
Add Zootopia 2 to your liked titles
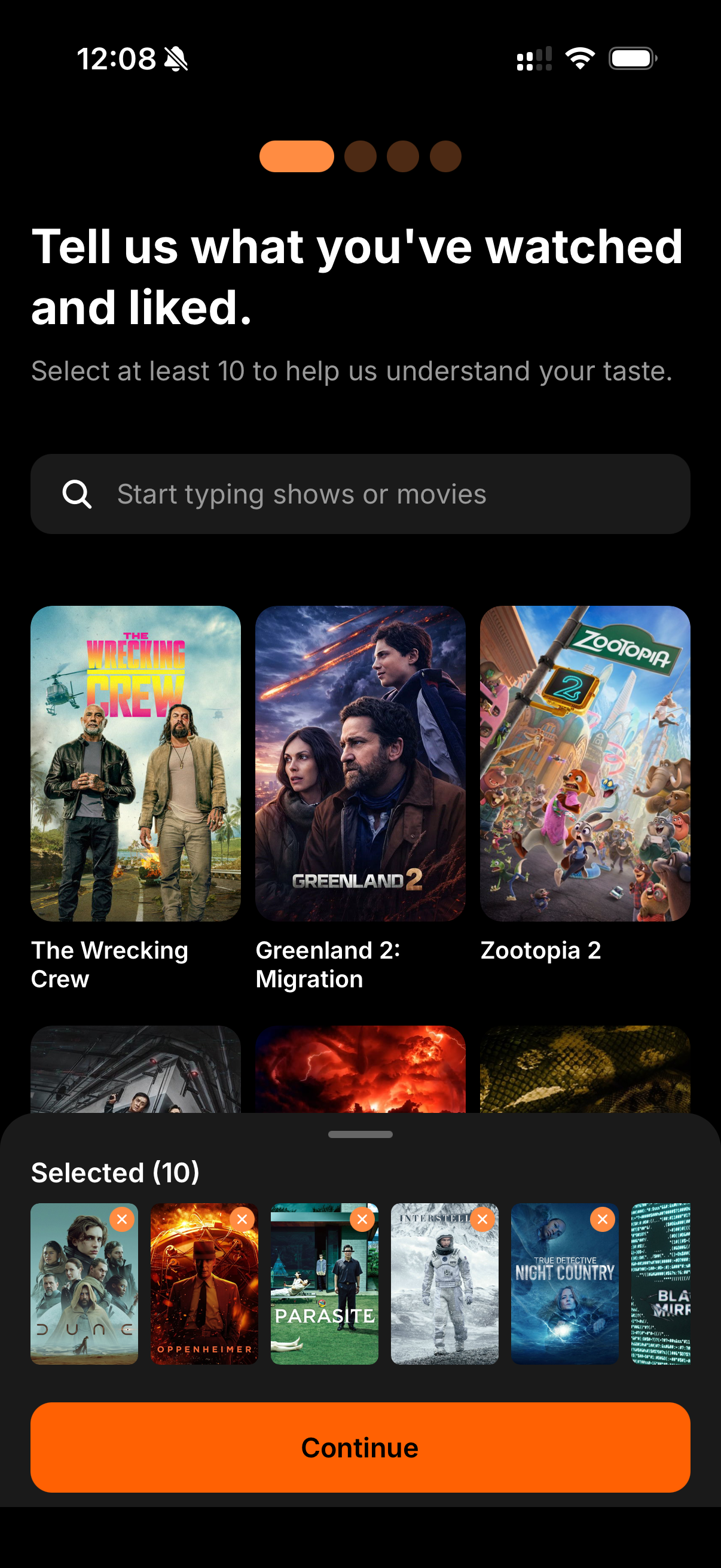tap(585, 762)
